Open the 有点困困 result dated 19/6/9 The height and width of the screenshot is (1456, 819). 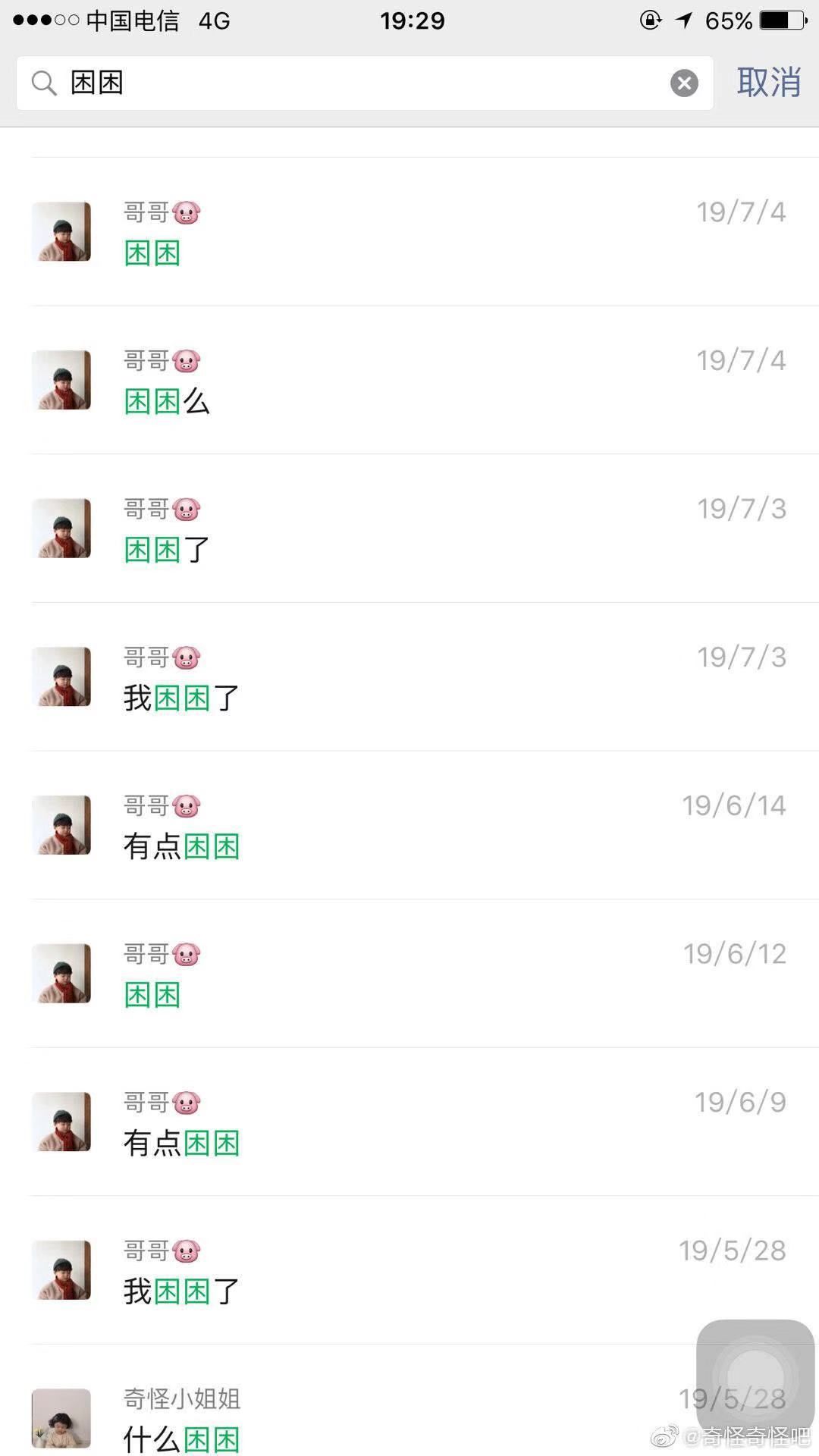coord(409,1123)
